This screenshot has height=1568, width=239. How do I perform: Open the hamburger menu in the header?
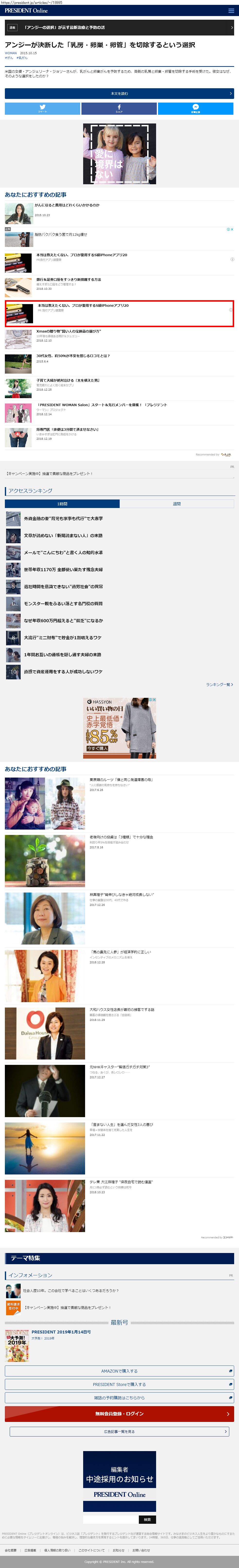click(x=230, y=10)
